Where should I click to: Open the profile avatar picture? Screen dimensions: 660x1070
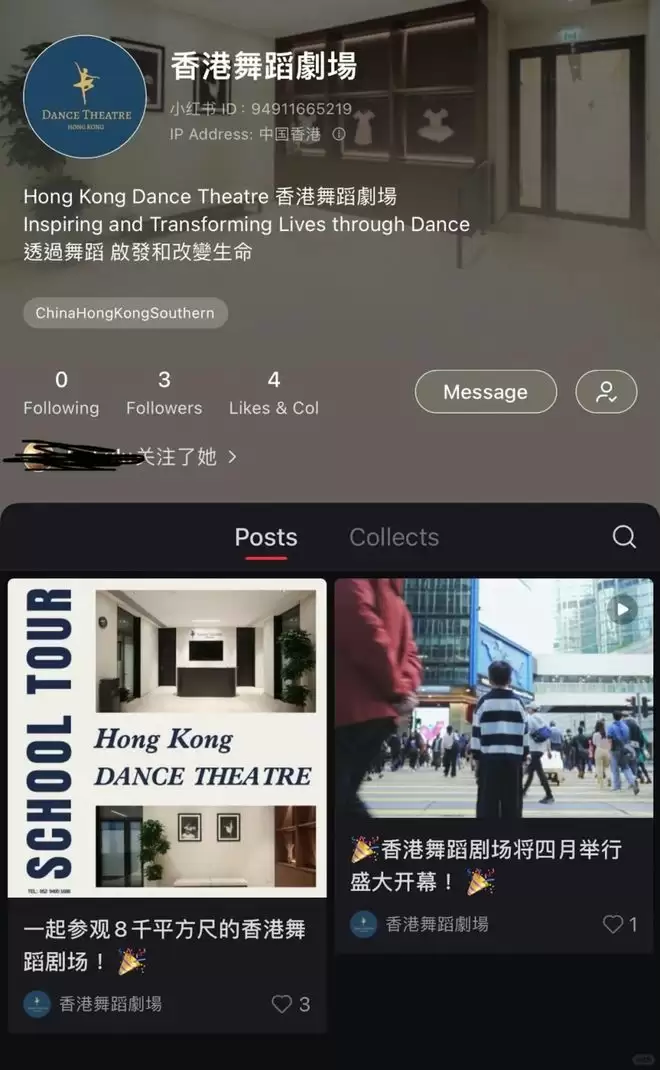click(x=85, y=97)
